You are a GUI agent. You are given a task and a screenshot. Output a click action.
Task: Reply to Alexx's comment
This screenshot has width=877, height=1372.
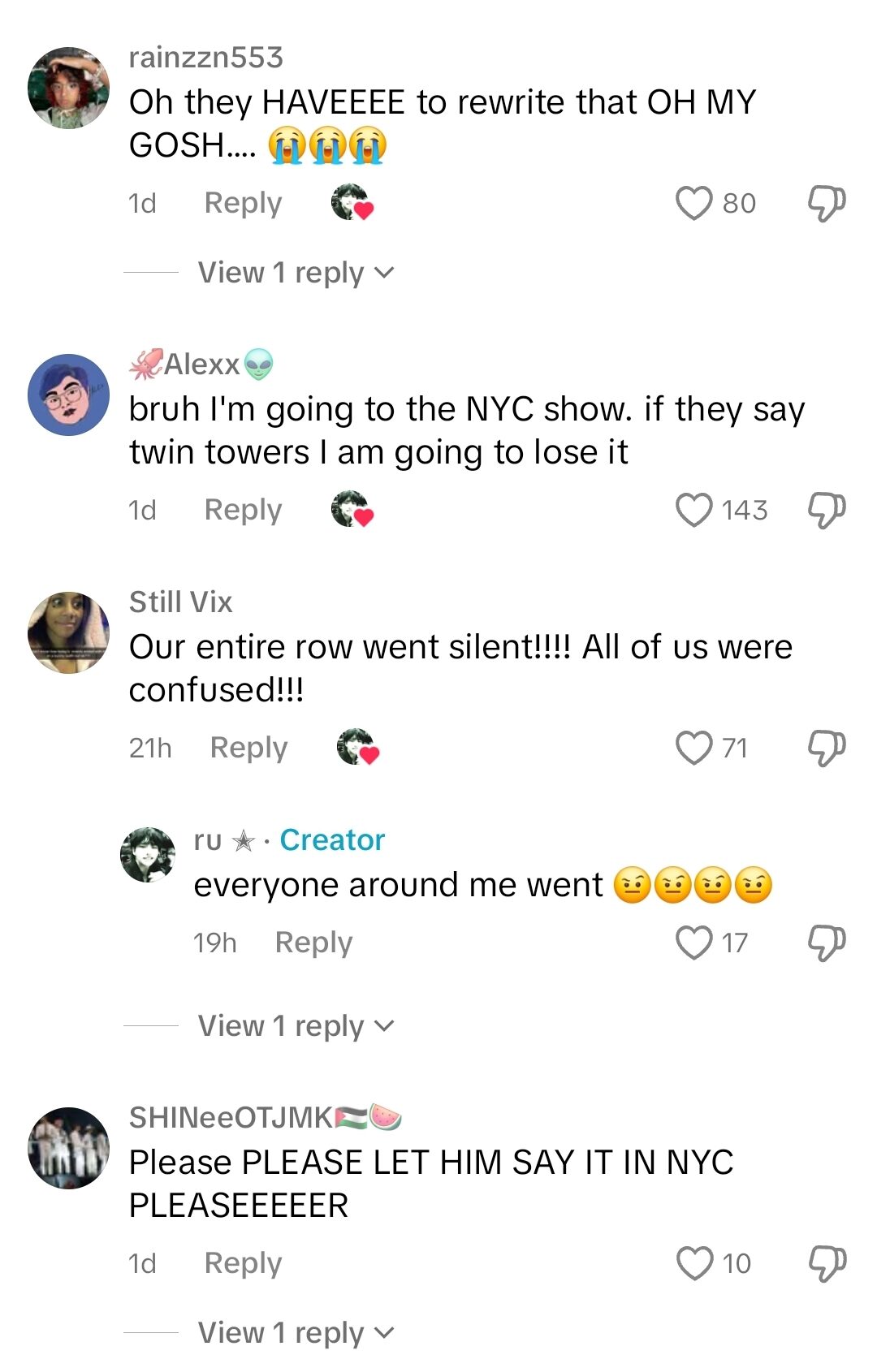[x=243, y=510]
